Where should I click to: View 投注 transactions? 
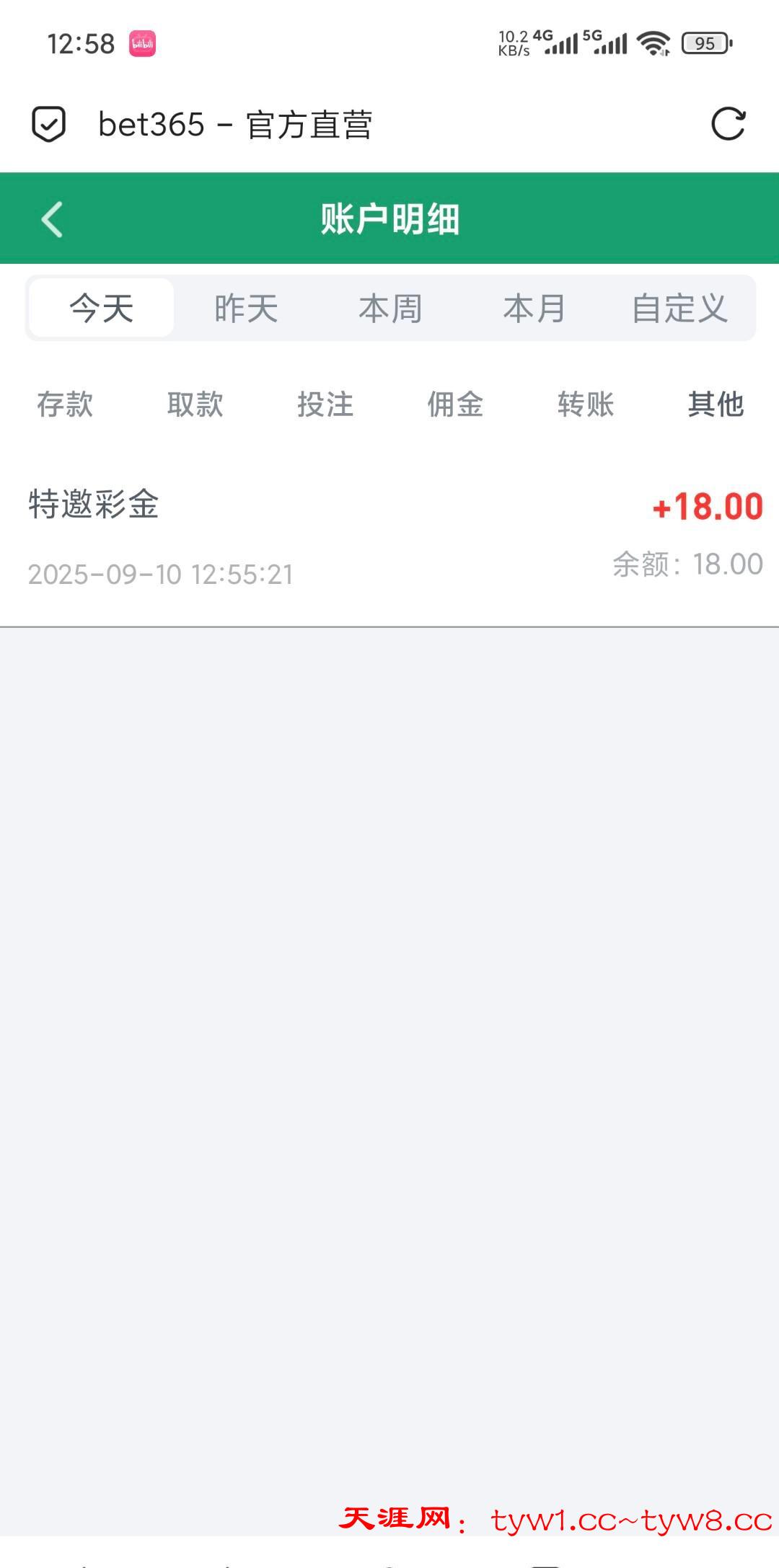[x=325, y=404]
